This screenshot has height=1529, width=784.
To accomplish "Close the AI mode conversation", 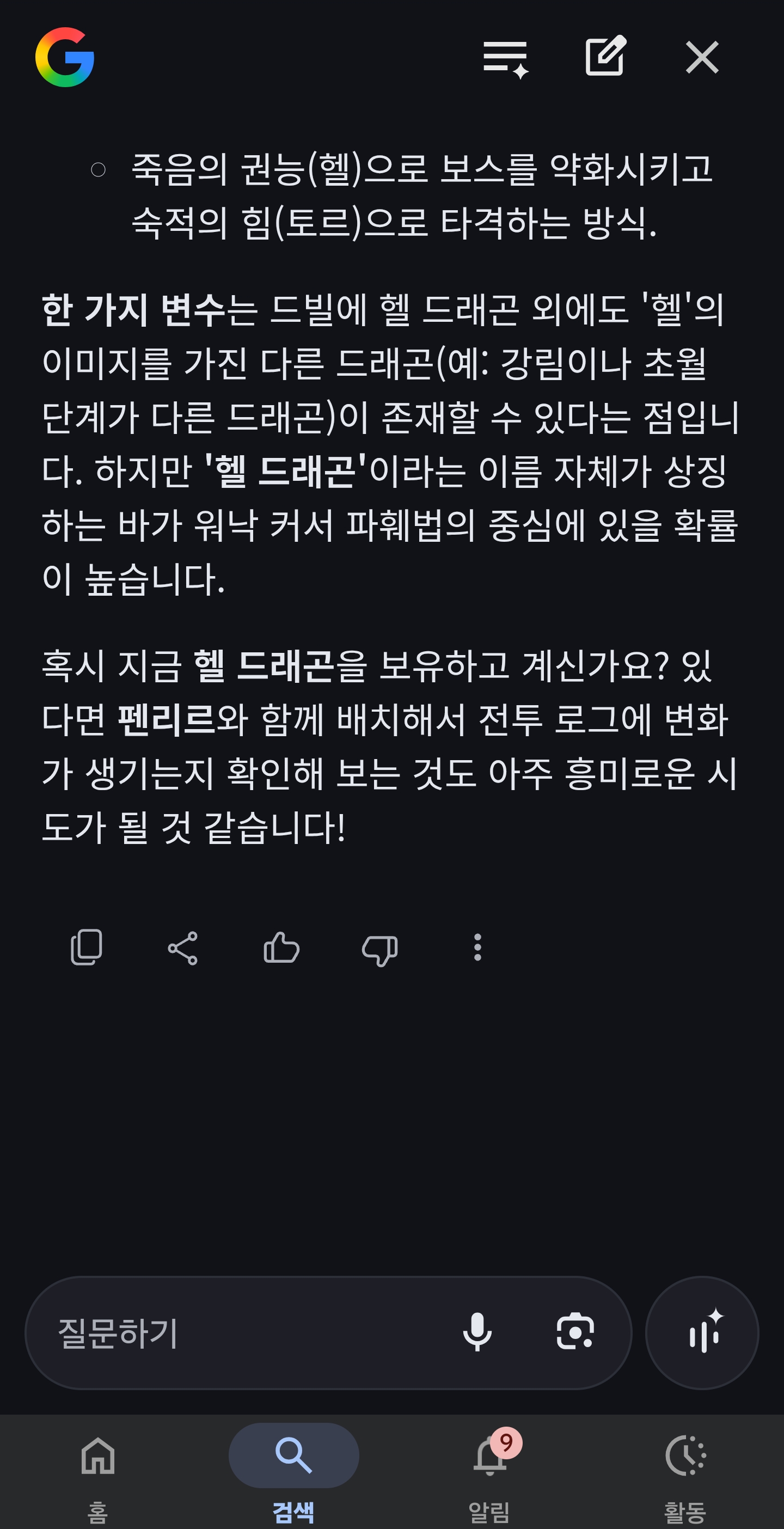I will pyautogui.click(x=702, y=58).
